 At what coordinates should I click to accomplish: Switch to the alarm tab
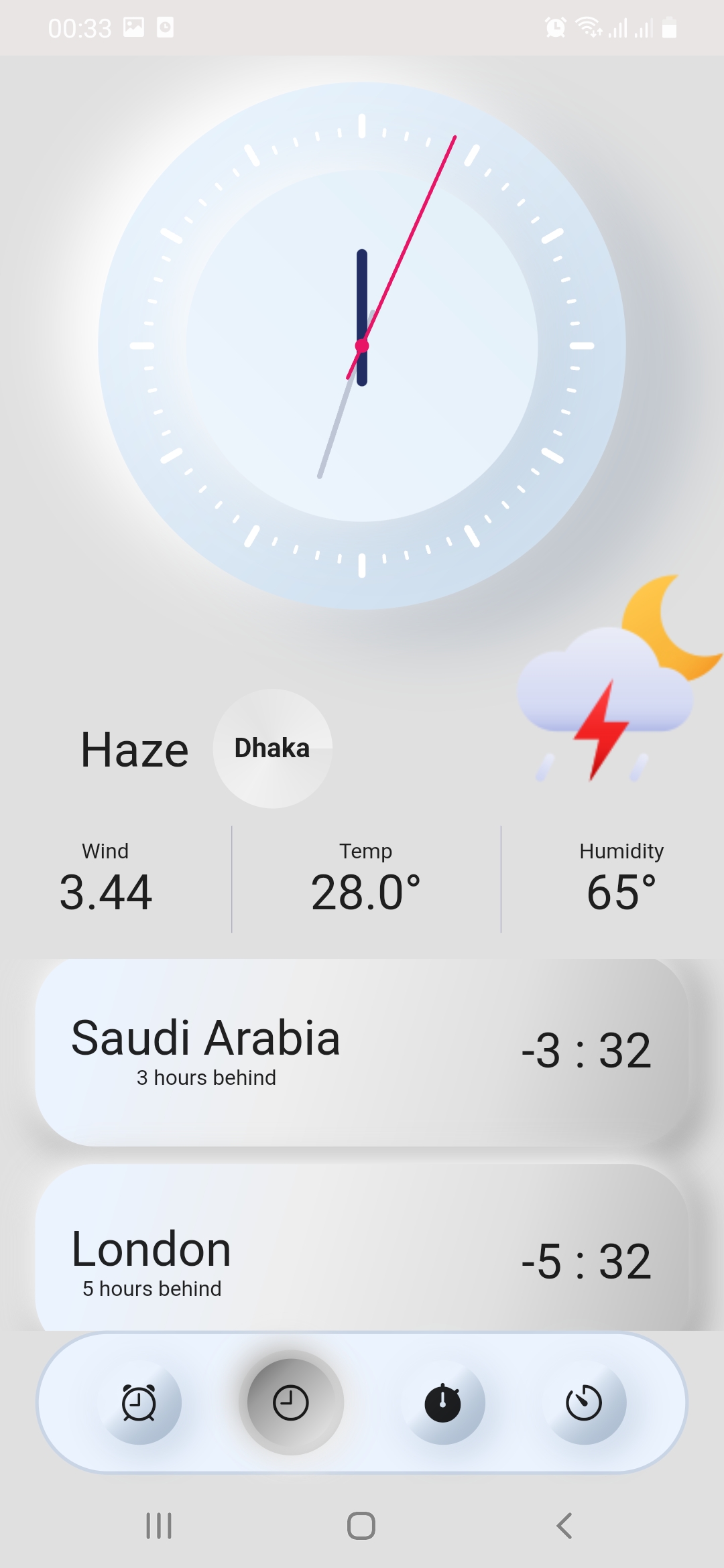(x=139, y=1402)
